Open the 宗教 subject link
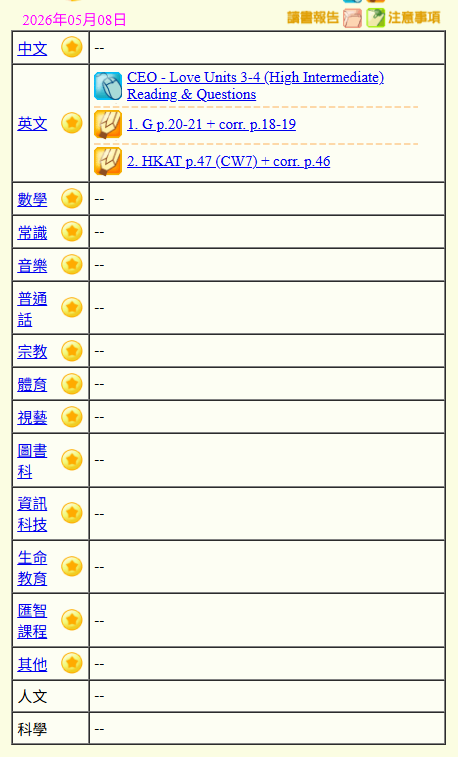 point(32,351)
